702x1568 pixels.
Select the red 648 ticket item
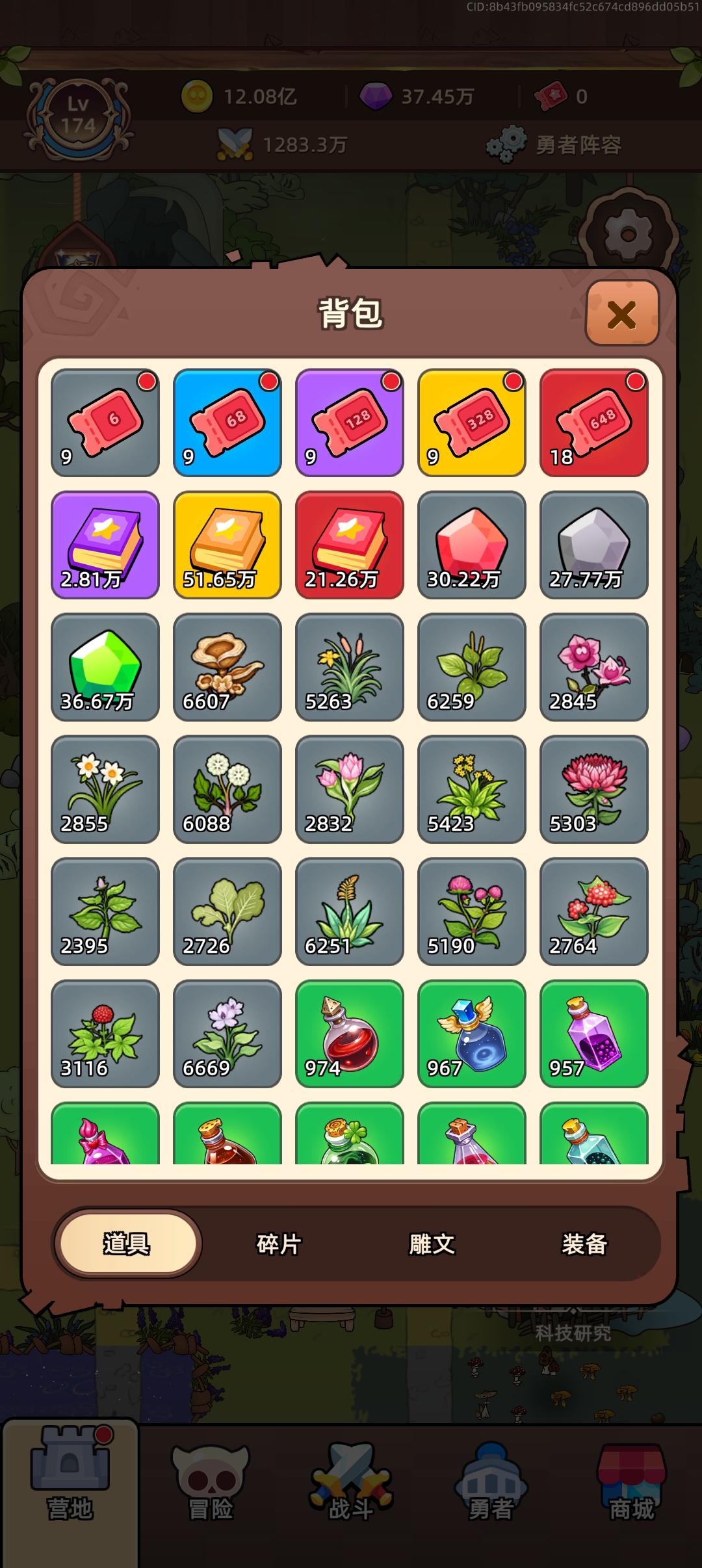pos(593,423)
